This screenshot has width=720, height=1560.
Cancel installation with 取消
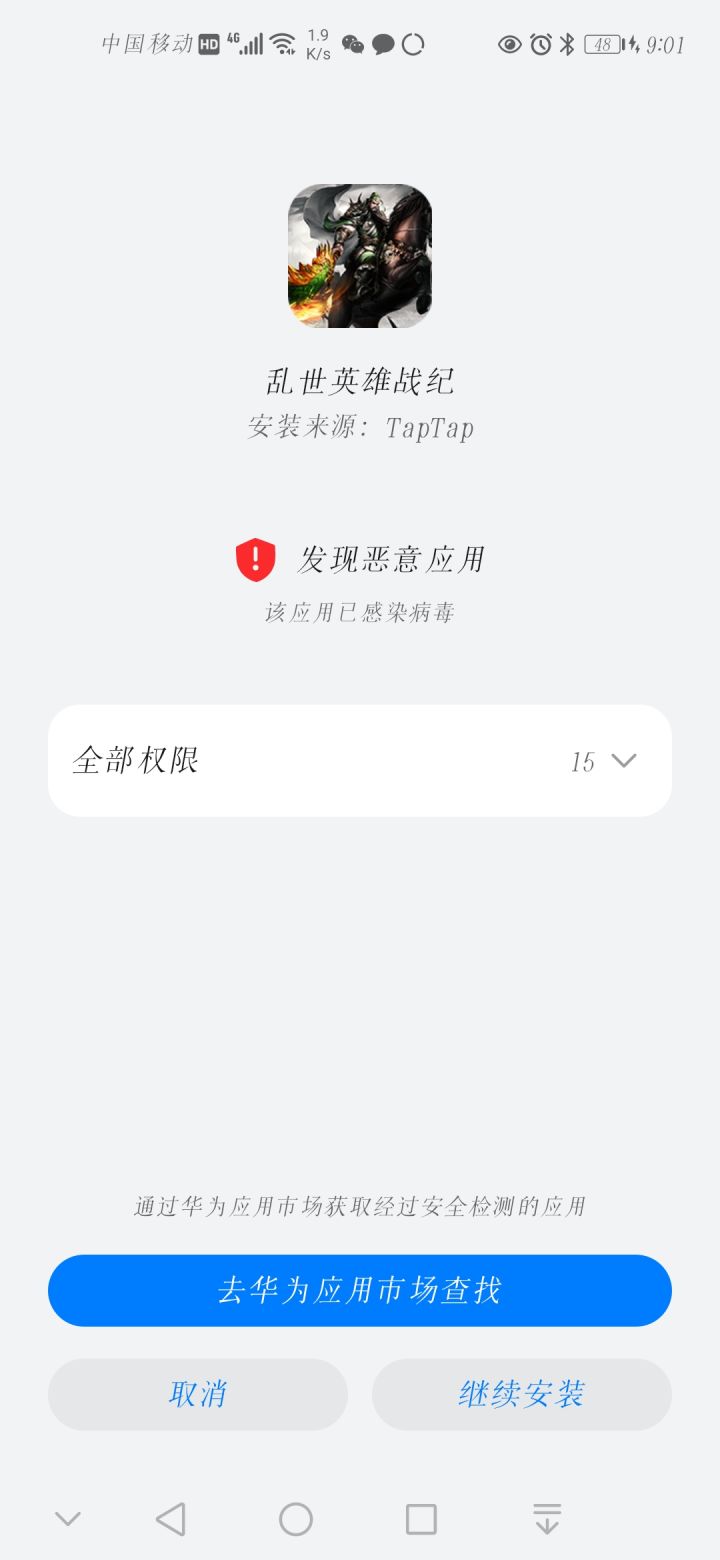[x=198, y=1394]
